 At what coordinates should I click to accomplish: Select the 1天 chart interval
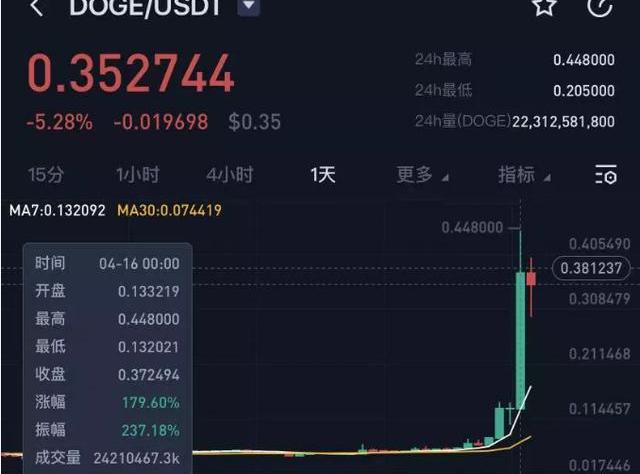tap(322, 175)
